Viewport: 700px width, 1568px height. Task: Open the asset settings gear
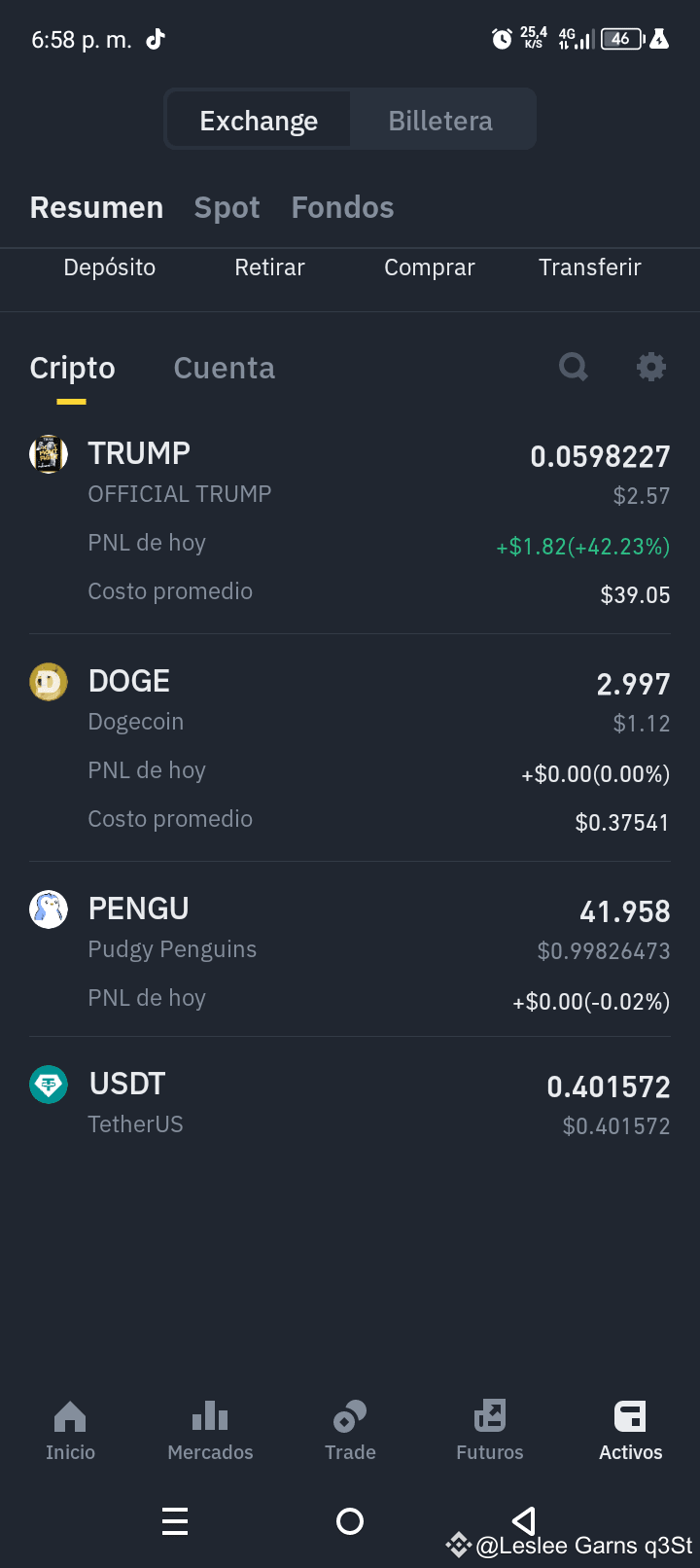pyautogui.click(x=650, y=367)
